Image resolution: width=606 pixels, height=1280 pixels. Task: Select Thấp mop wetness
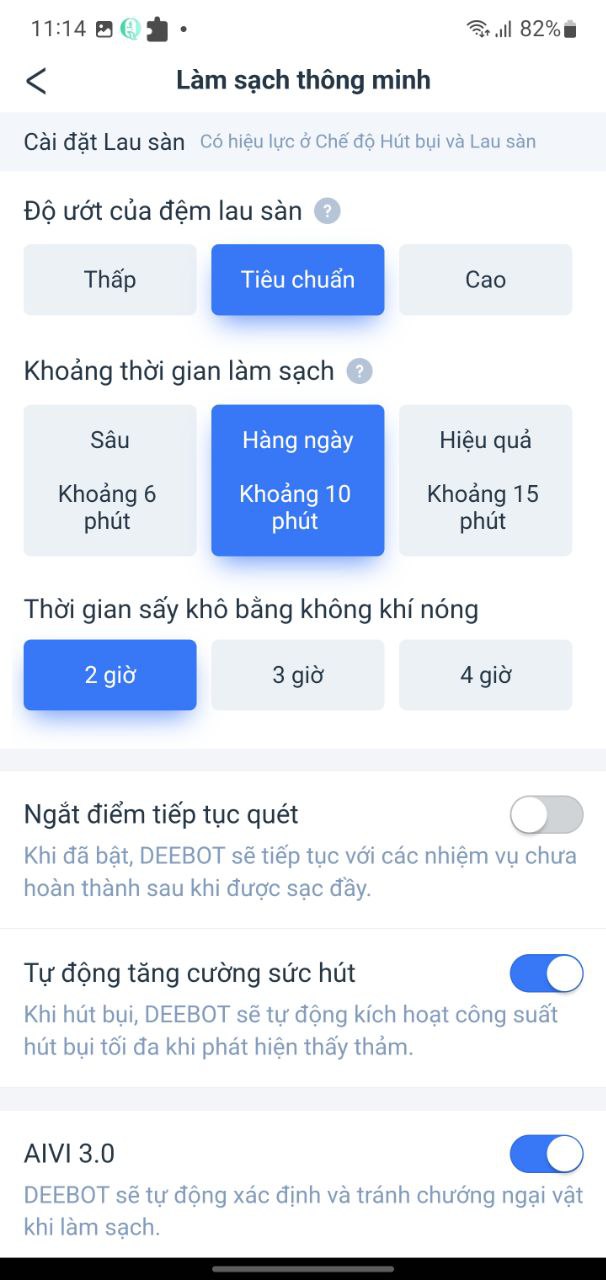pyautogui.click(x=110, y=280)
